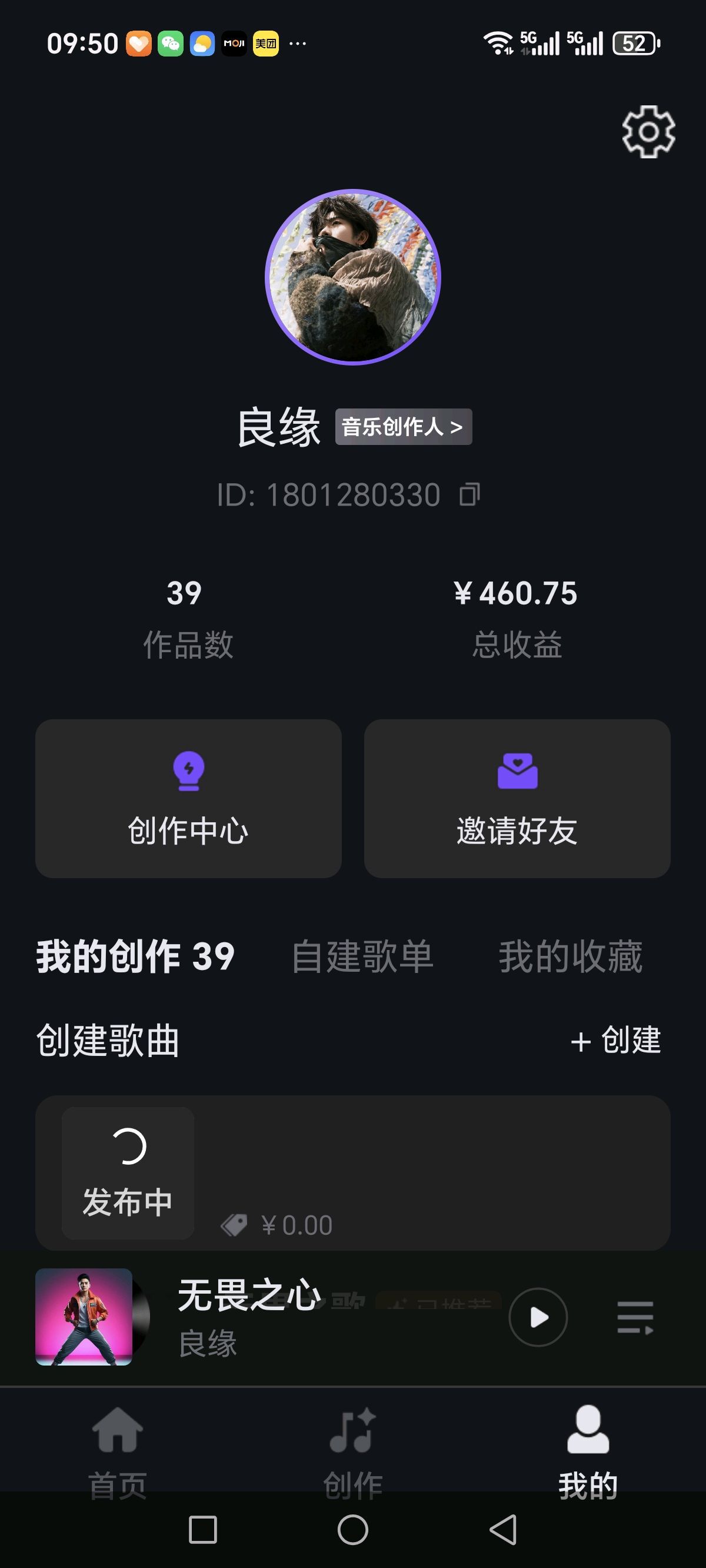This screenshot has width=706, height=1568.
Task: Go to the 首页 tab
Action: point(118,1451)
